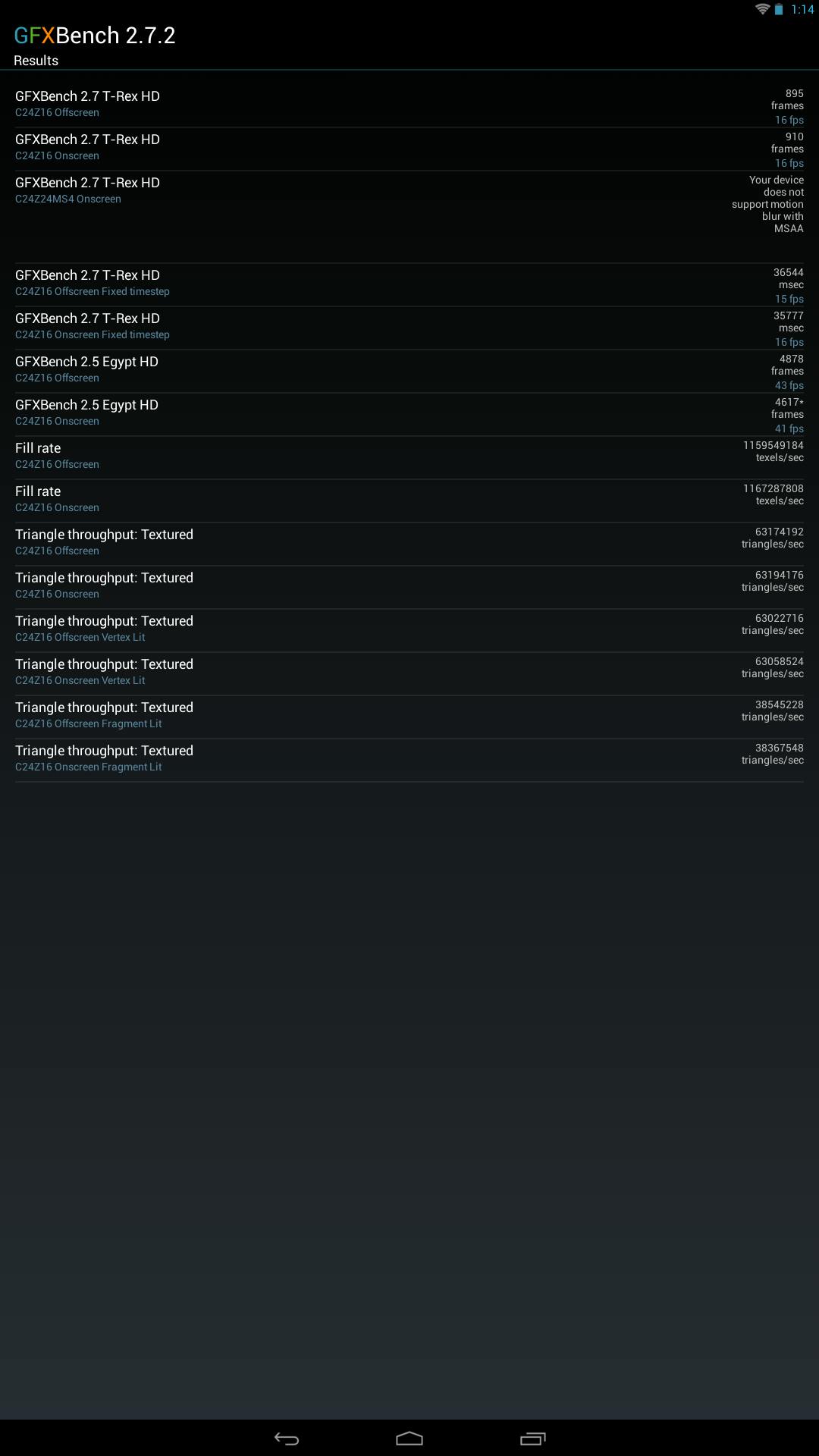Open T-Rex HD C24Z16 Offscreen result
This screenshot has height=1456, width=819.
(409, 105)
